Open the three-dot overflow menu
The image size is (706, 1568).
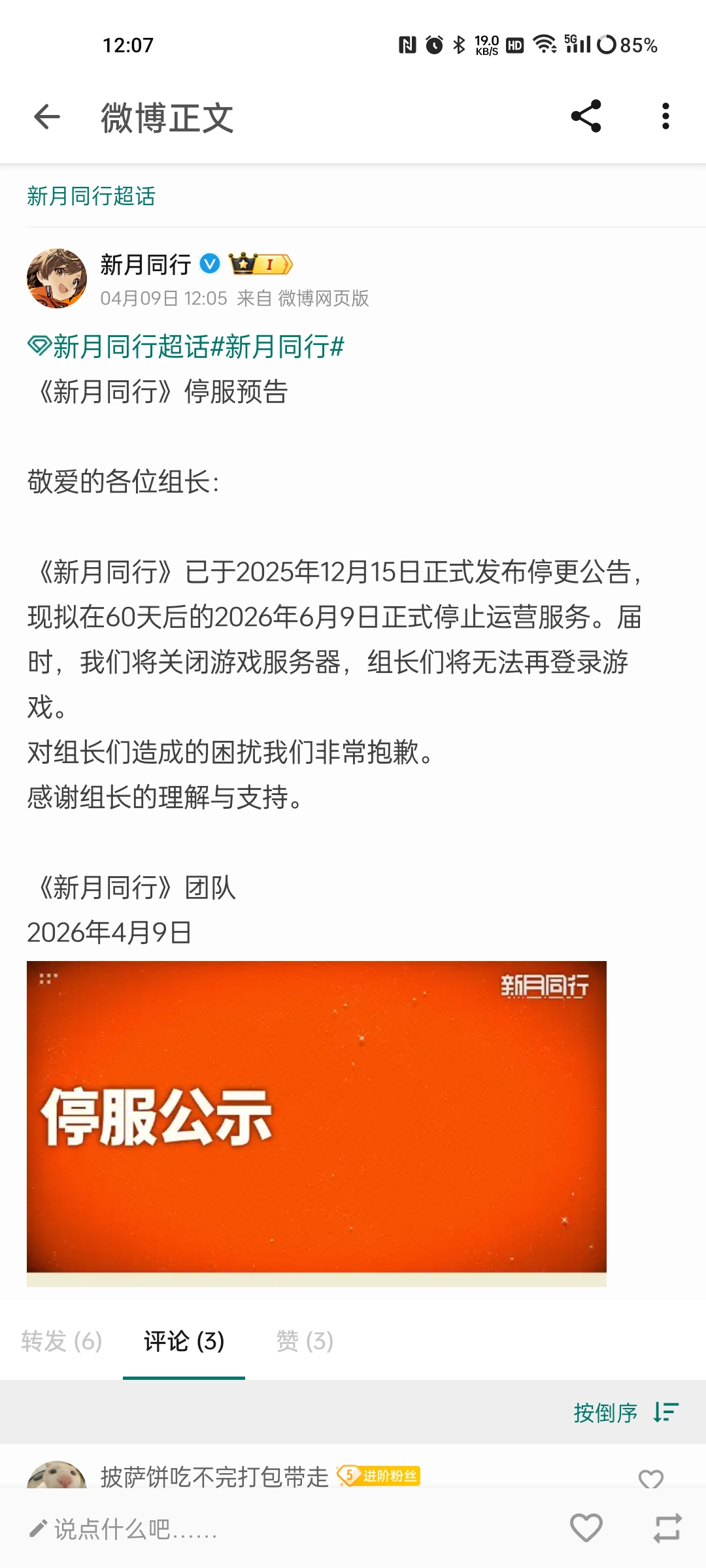(665, 116)
